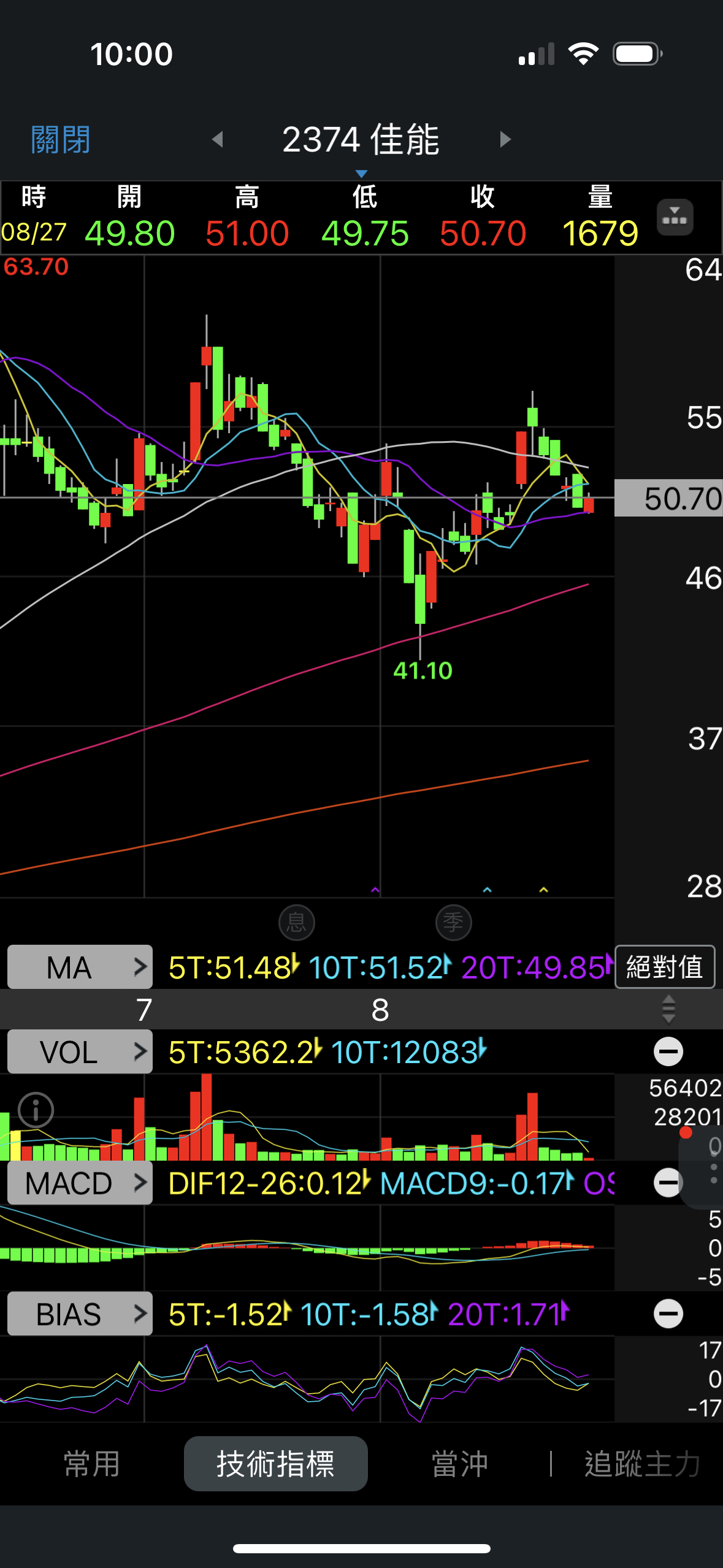Expand the MACD indicator settings chevron
The image size is (723, 1568).
coord(142,1183)
